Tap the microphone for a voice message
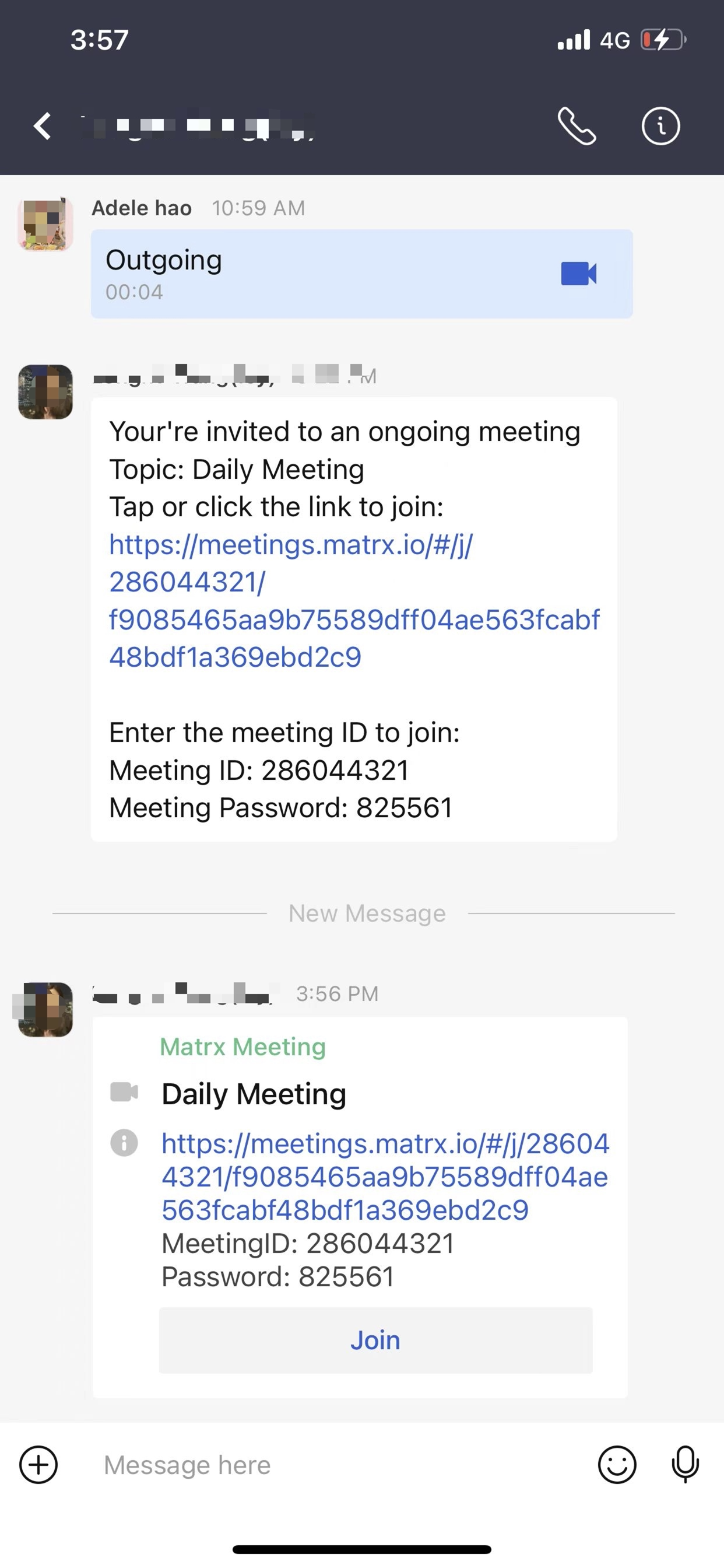Image resolution: width=724 pixels, height=1568 pixels. pyautogui.click(x=685, y=1465)
